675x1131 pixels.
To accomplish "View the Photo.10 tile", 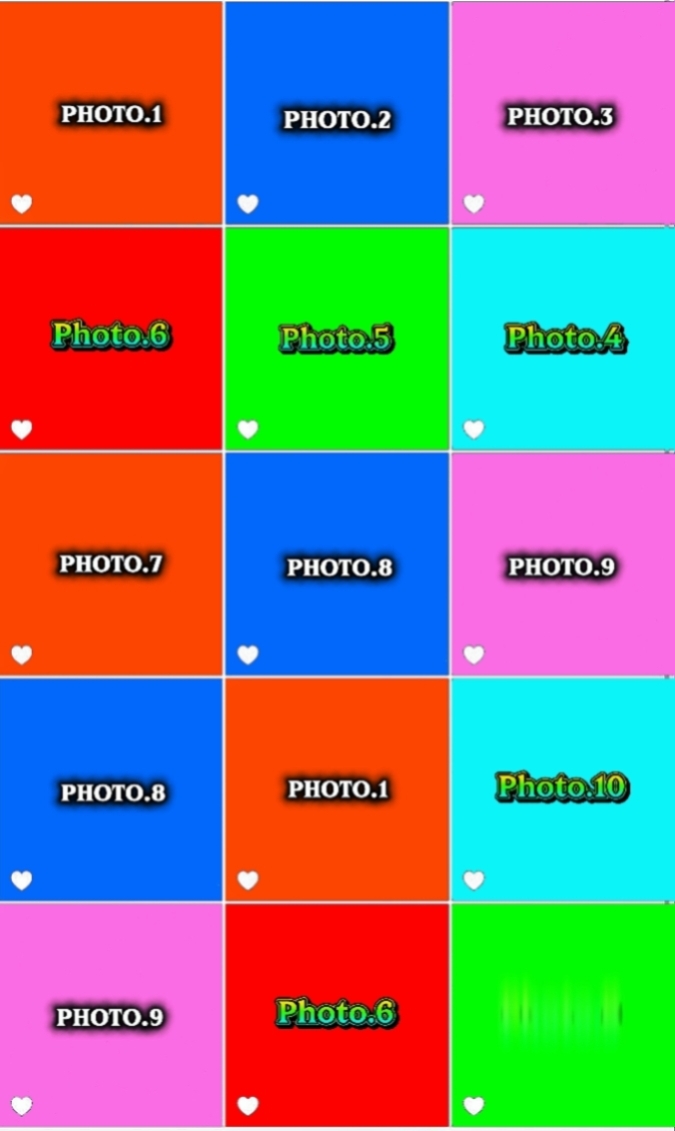I will 563,789.
